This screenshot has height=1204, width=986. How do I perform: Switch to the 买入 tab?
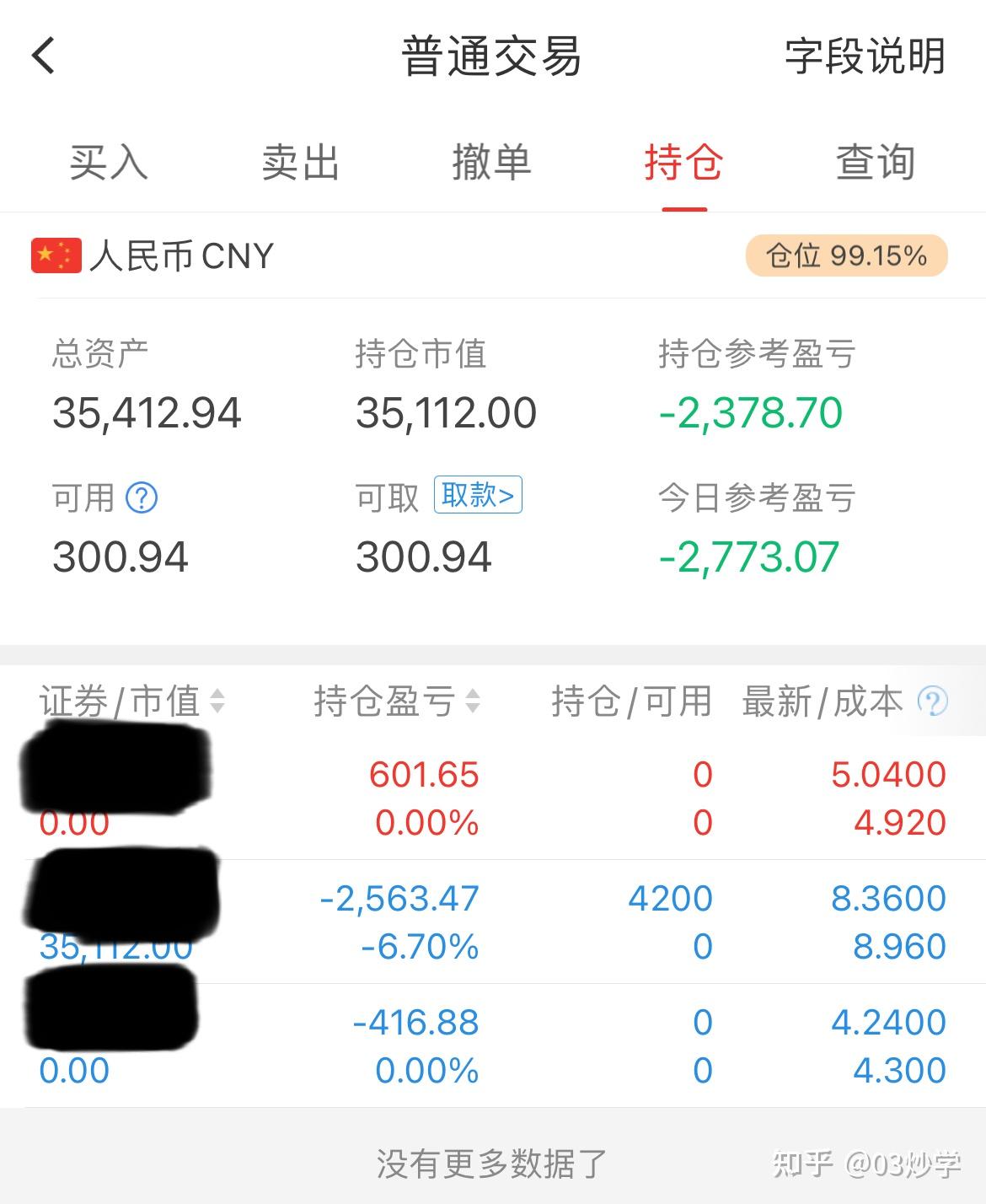(x=108, y=163)
